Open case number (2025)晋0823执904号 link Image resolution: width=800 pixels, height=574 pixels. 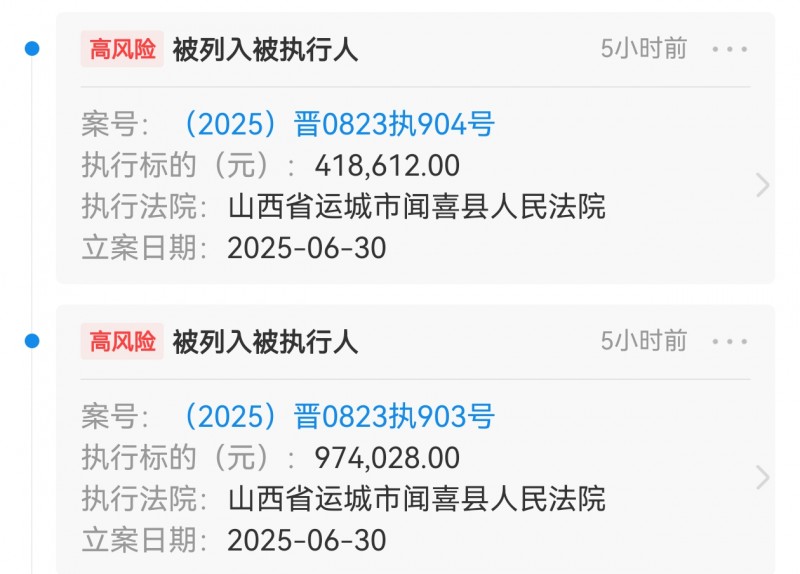(x=335, y=125)
